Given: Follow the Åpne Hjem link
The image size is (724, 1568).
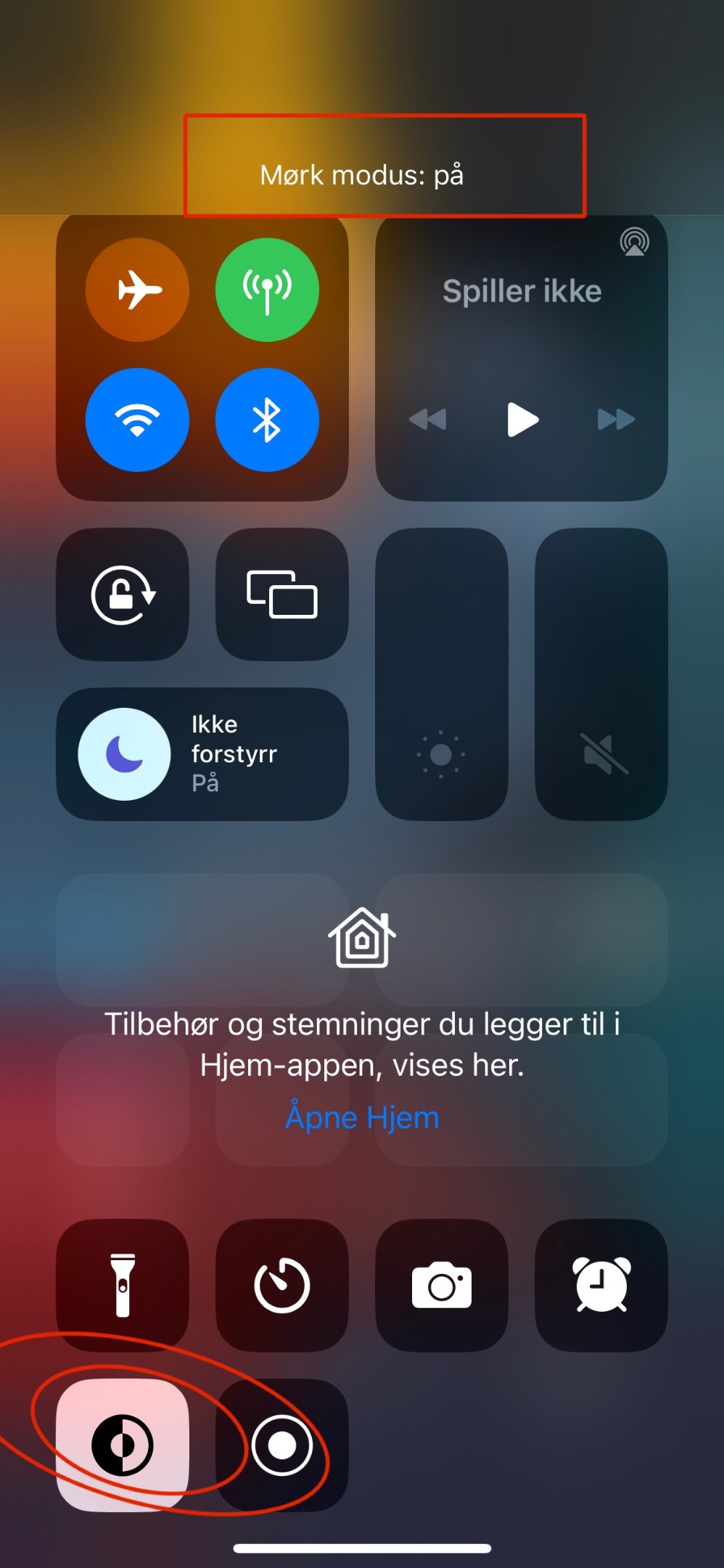Looking at the screenshot, I should [362, 1118].
